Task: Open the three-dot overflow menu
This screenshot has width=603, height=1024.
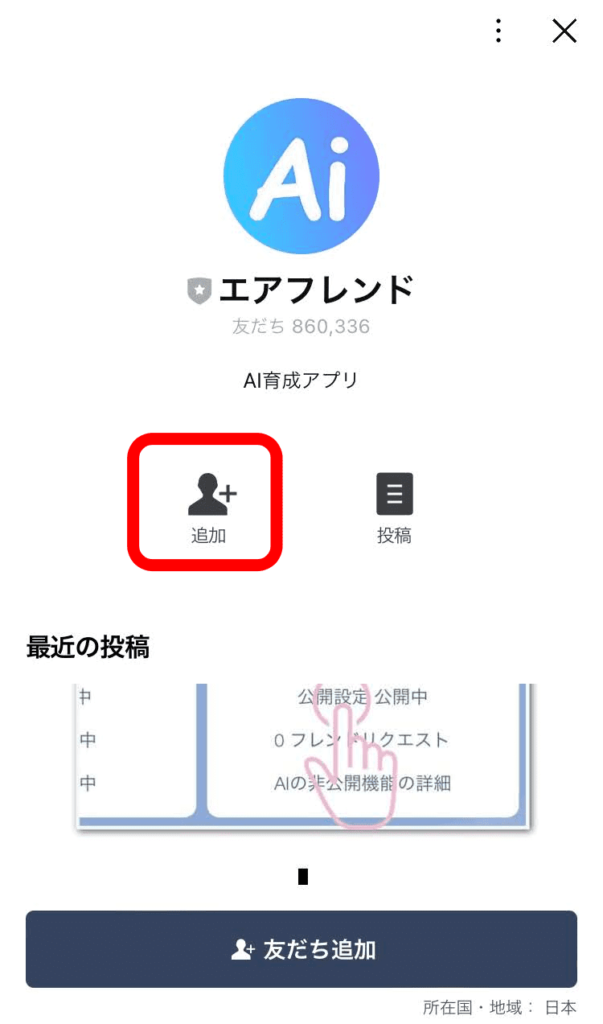Action: [498, 31]
